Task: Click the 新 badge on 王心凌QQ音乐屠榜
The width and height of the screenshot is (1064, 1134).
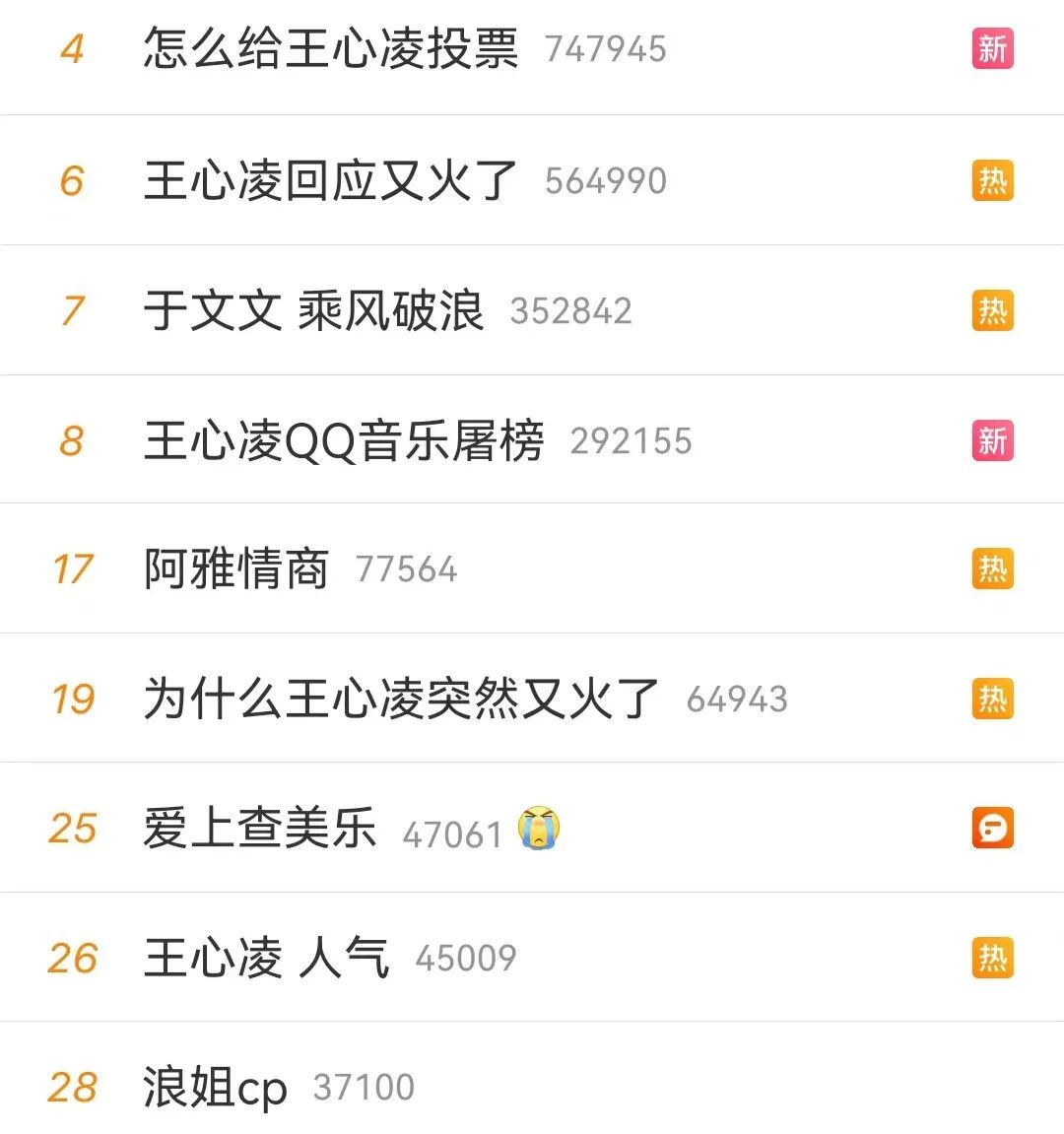Action: [992, 439]
